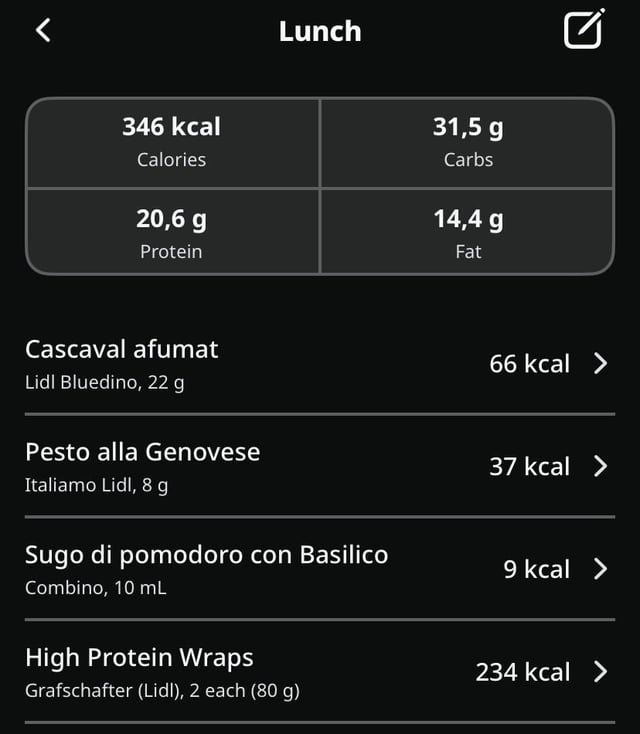
Task: Go back from the Lunch screen
Action: (42, 31)
